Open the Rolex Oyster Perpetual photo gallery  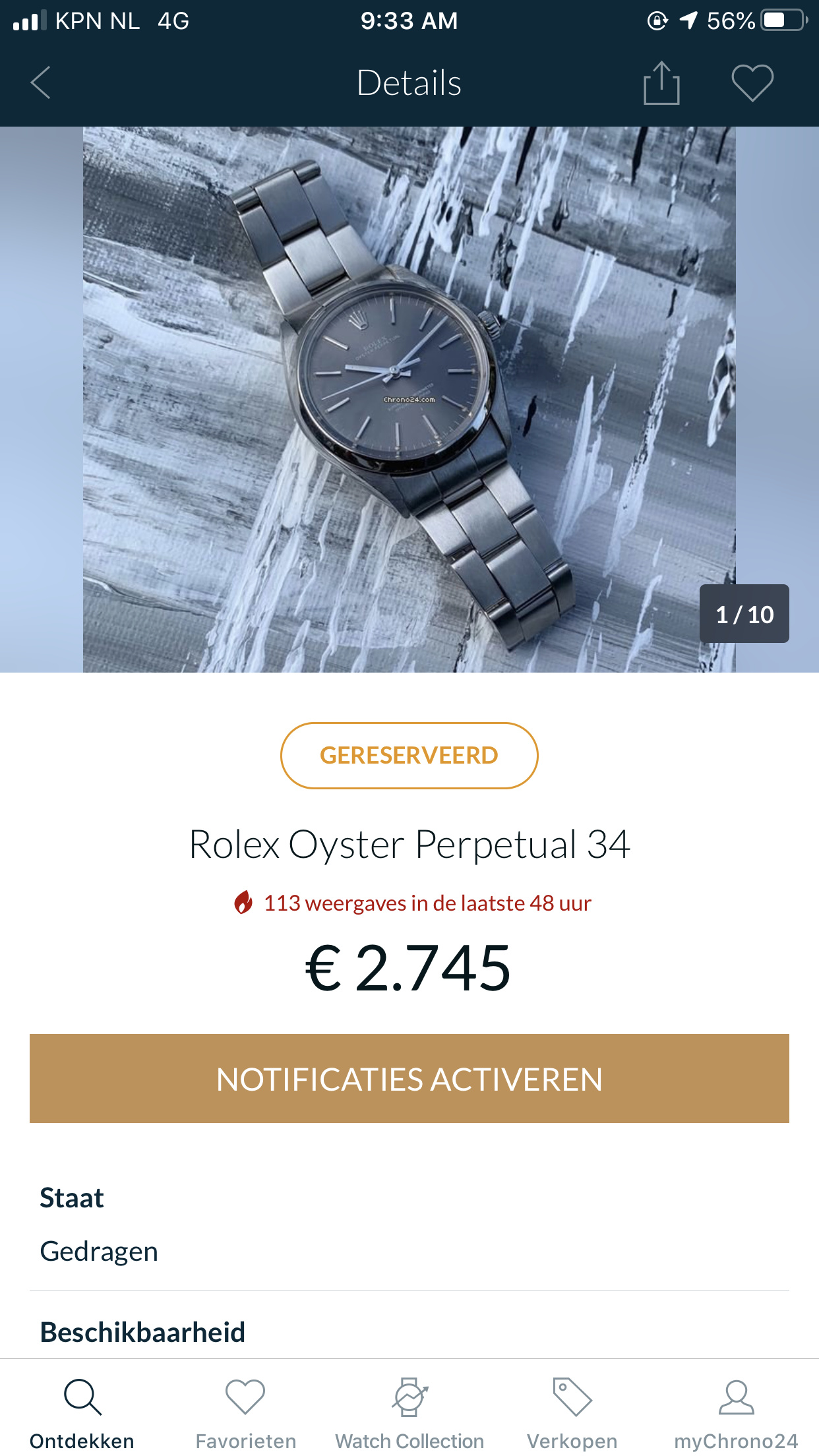click(409, 399)
